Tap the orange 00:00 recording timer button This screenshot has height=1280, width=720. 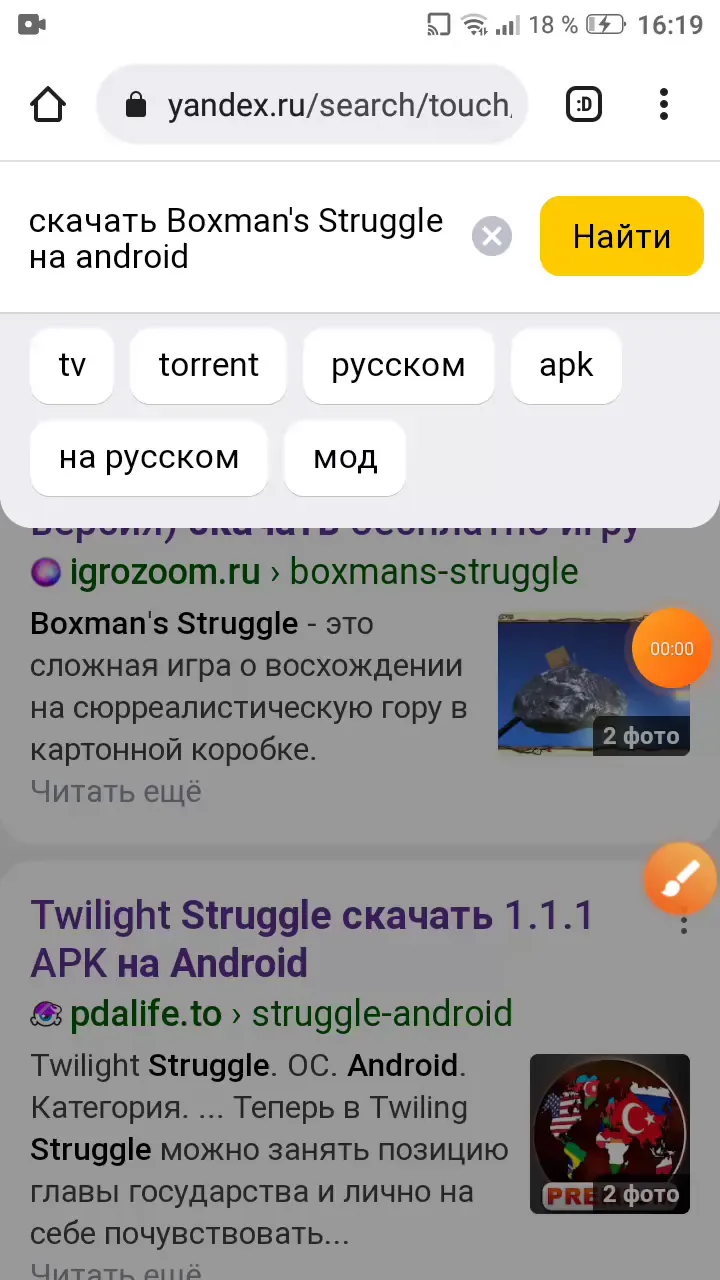[671, 648]
